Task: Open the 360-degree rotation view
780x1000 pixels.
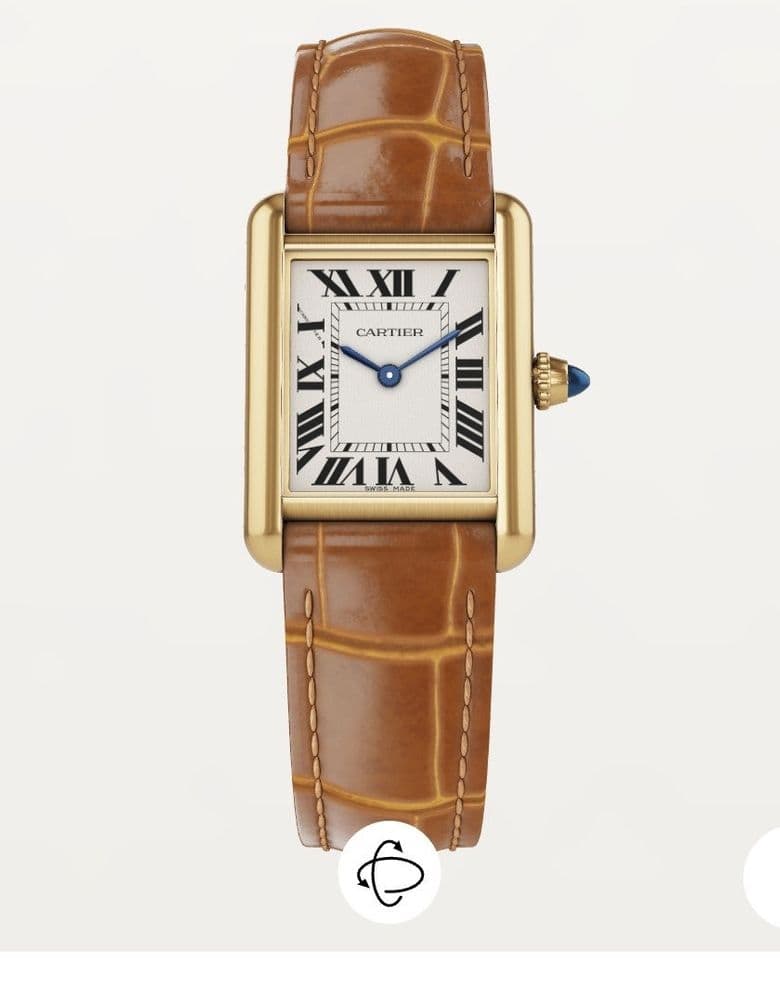Action: [389, 872]
